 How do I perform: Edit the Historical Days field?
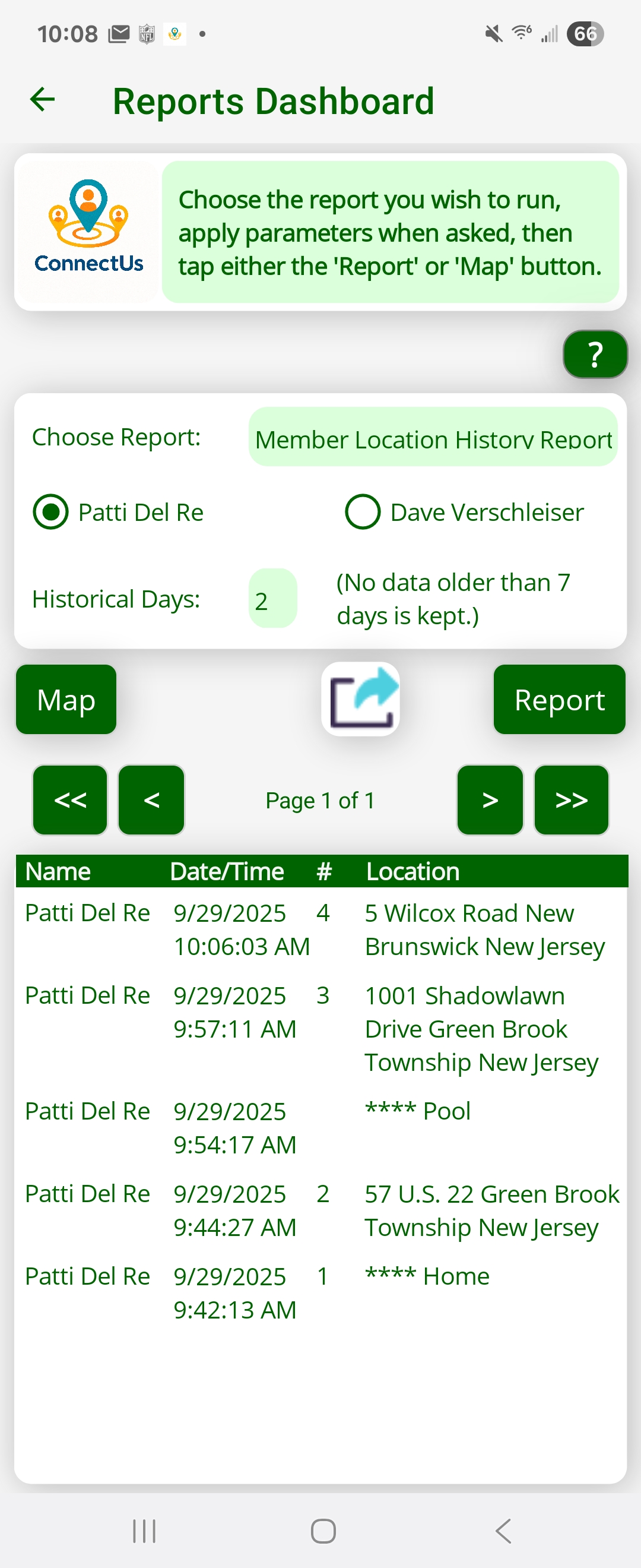[272, 599]
